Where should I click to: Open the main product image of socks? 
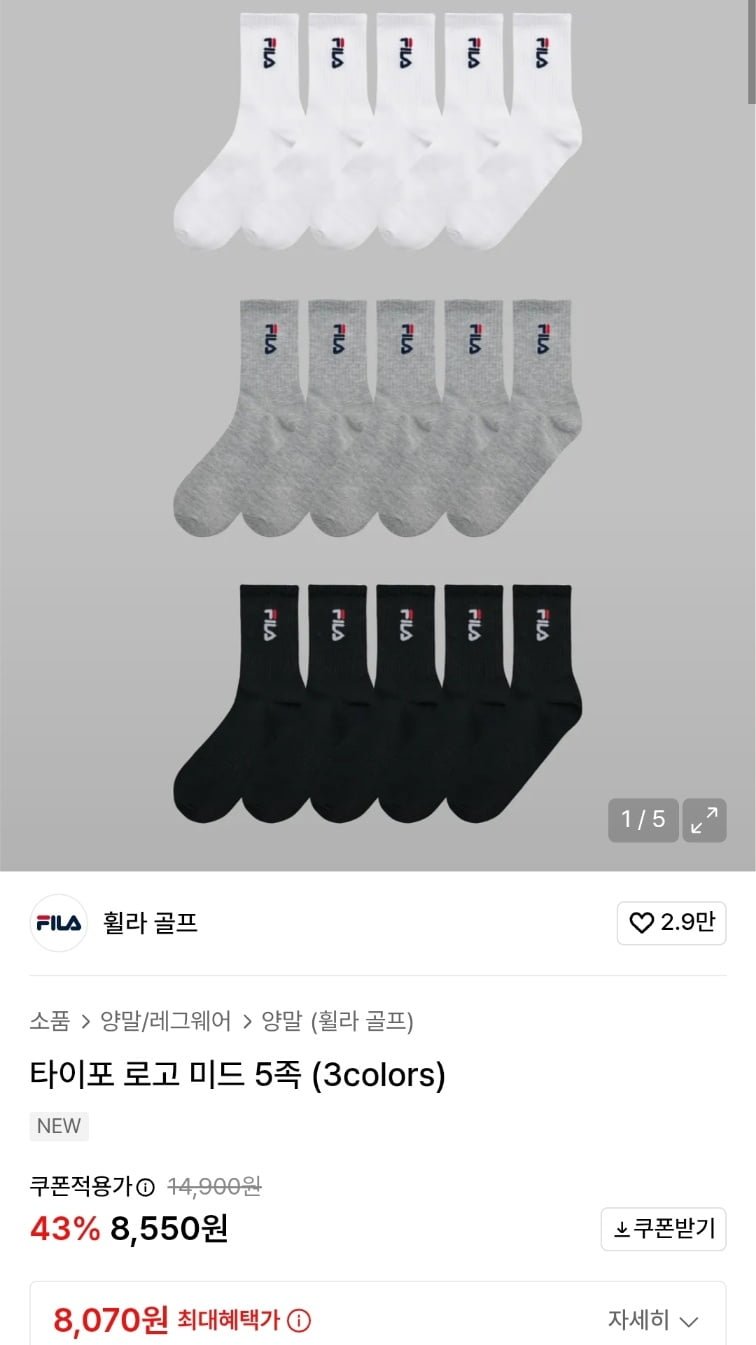pyautogui.click(x=378, y=420)
